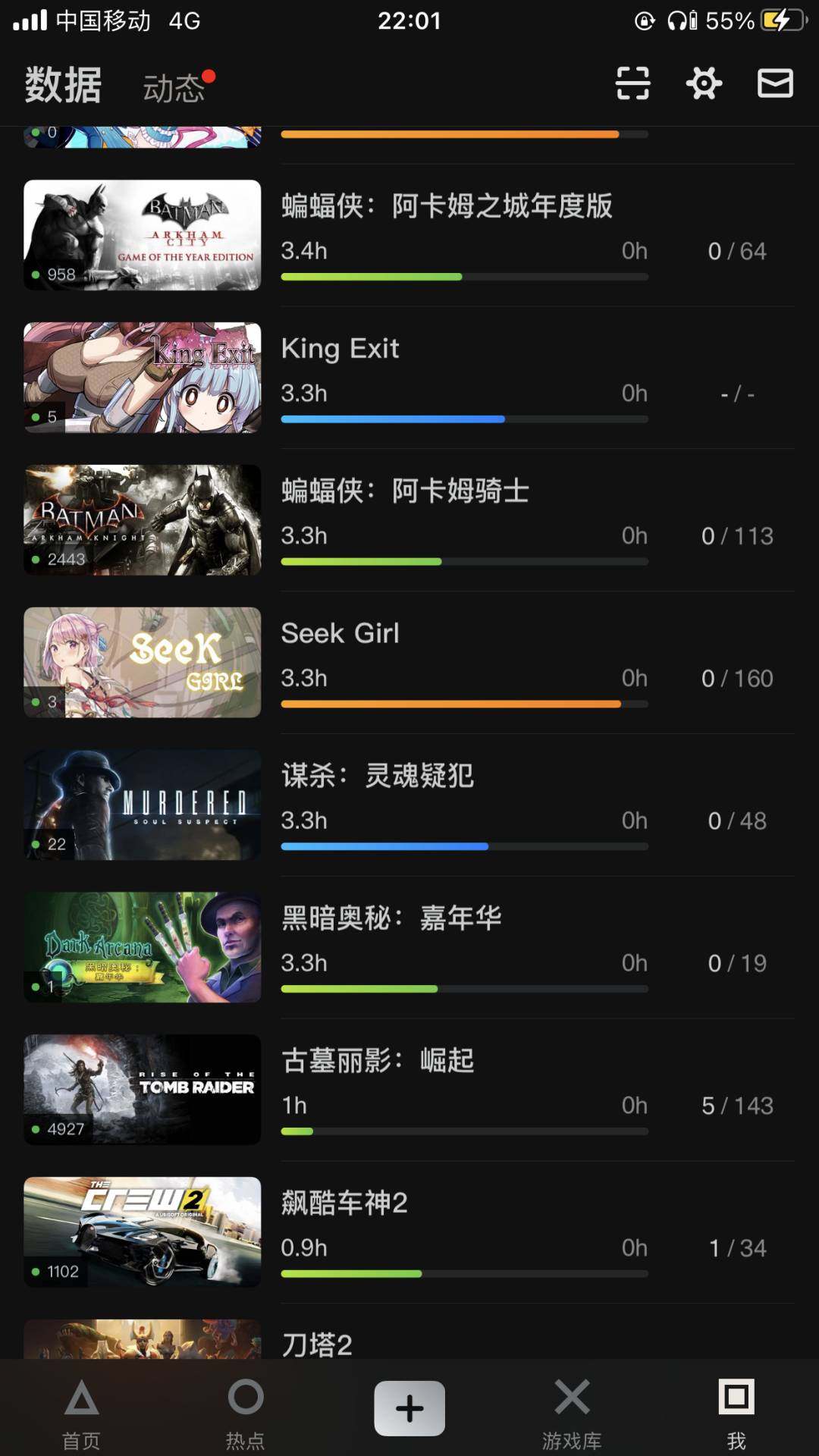This screenshot has width=819, height=1456.
Task: Go to the 首页 tab
Action: click(81, 1414)
